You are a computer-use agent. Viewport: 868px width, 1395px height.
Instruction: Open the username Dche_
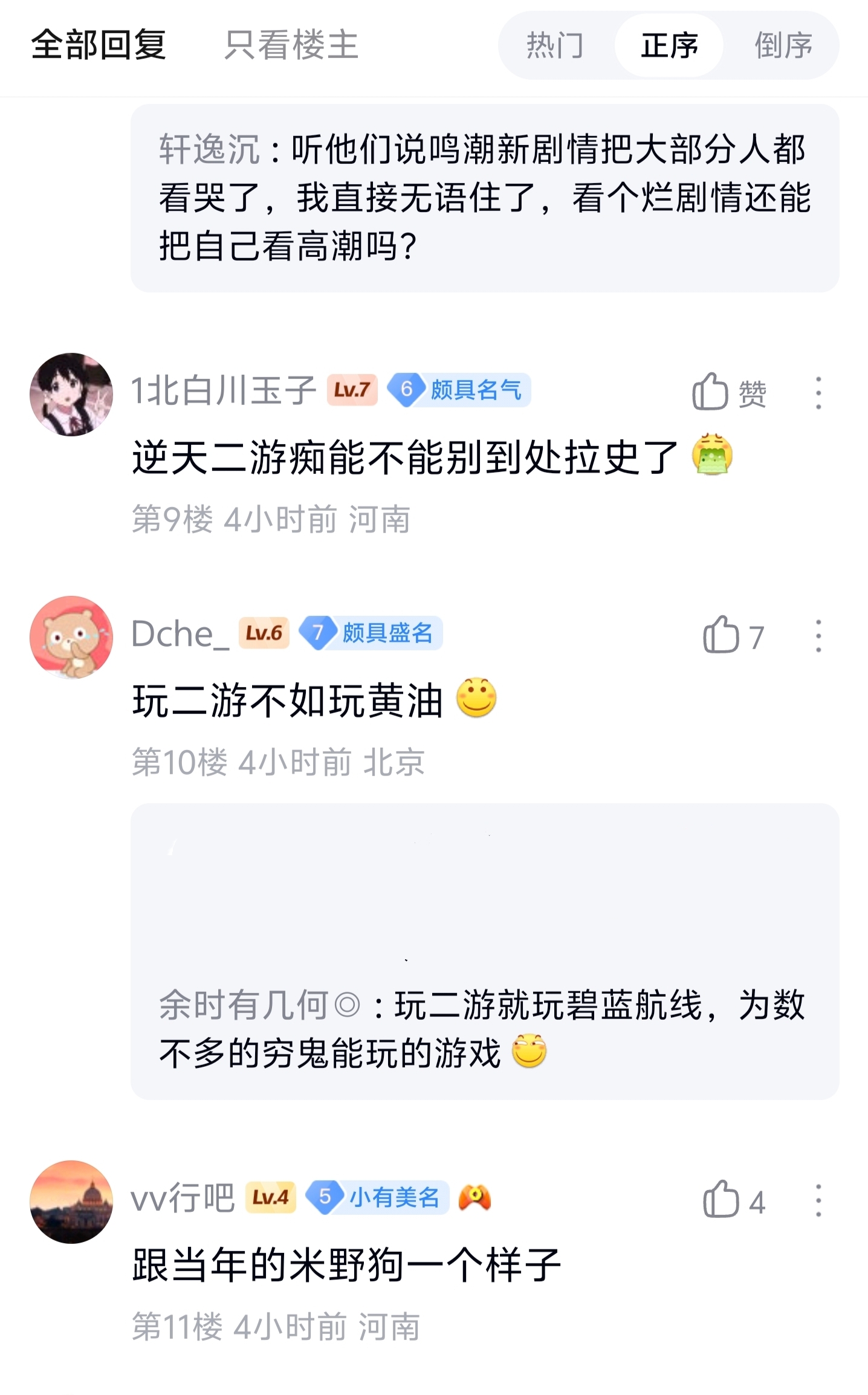(180, 634)
